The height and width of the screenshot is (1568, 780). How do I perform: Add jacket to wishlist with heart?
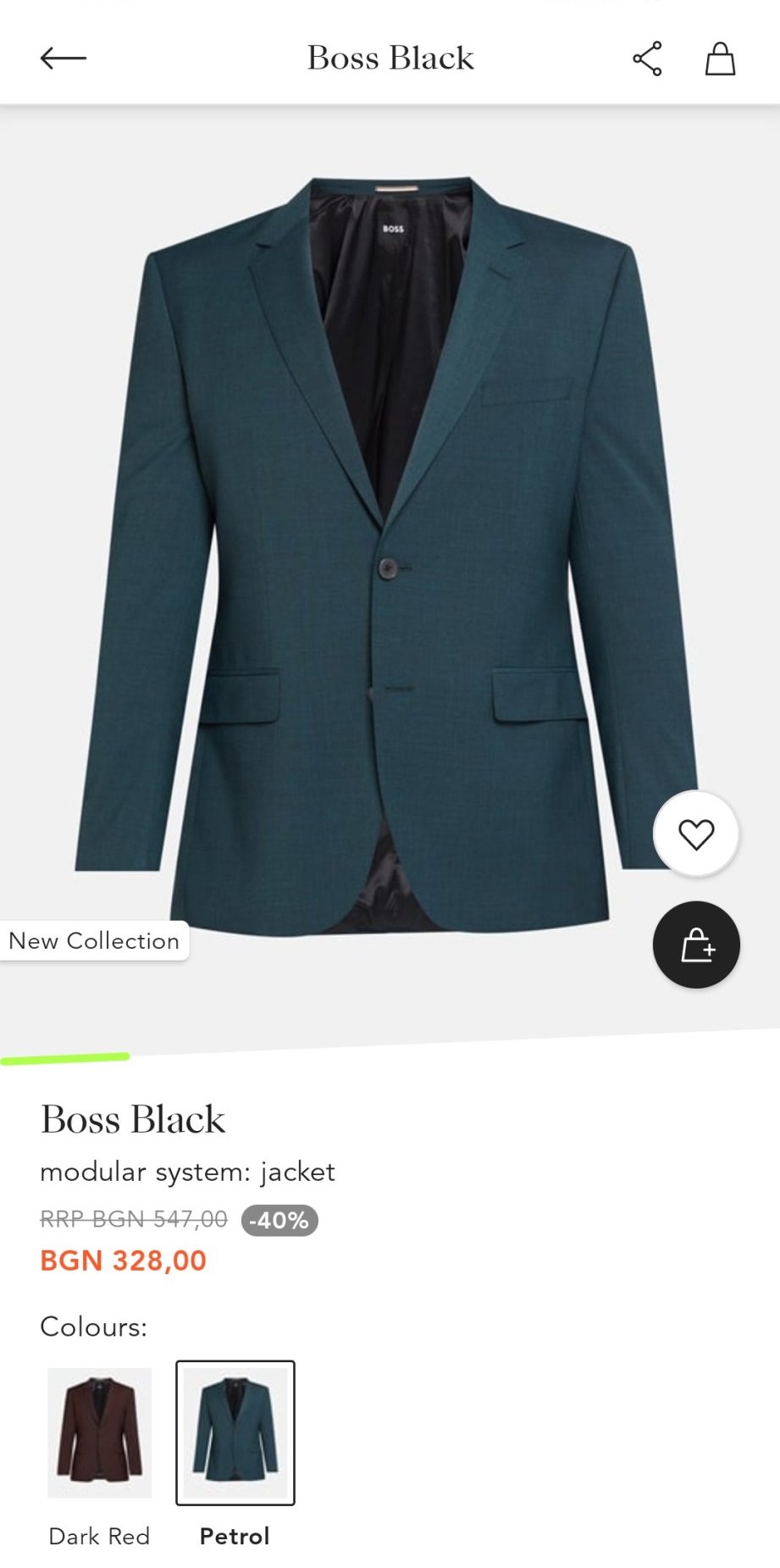(x=696, y=834)
